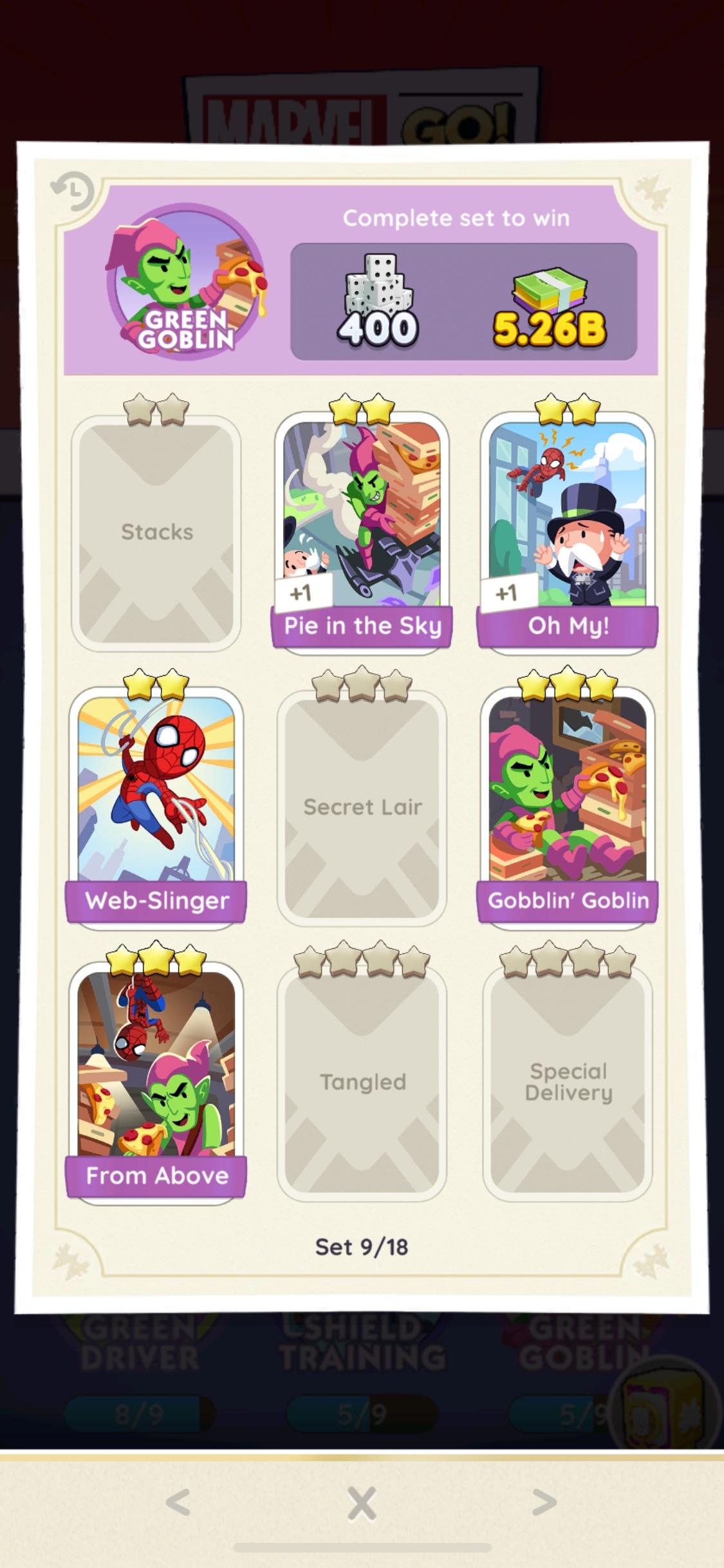The image size is (724, 1568).
Task: Tap the Green Driver 8/9 progress bar
Action: click(x=140, y=1413)
